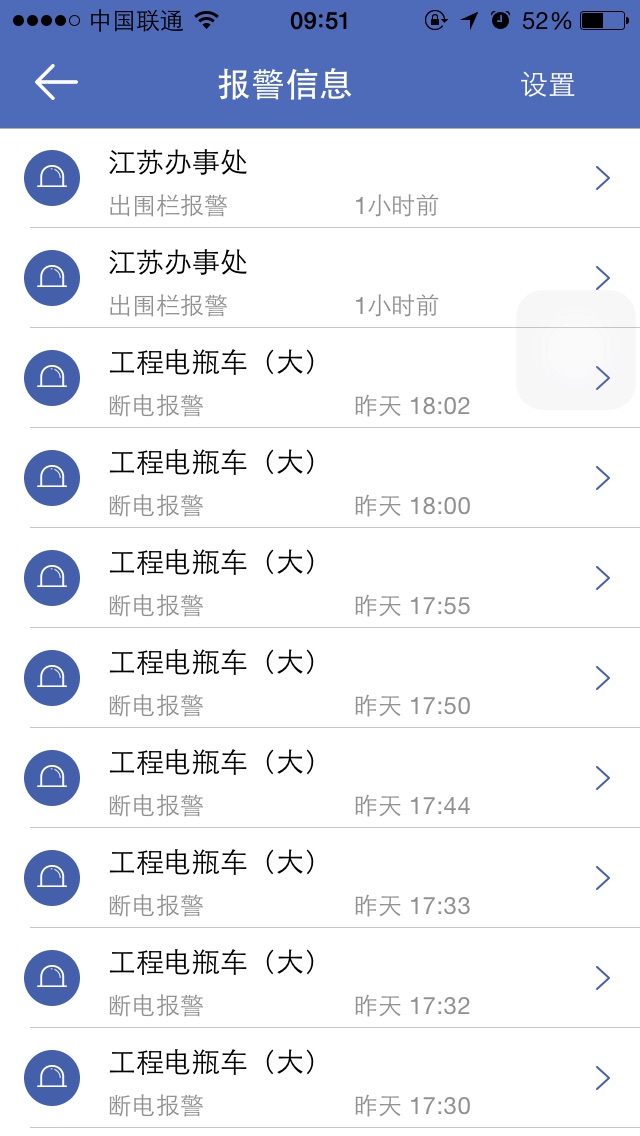Go back using the arrow icon
This screenshot has width=640, height=1136.
[x=56, y=82]
